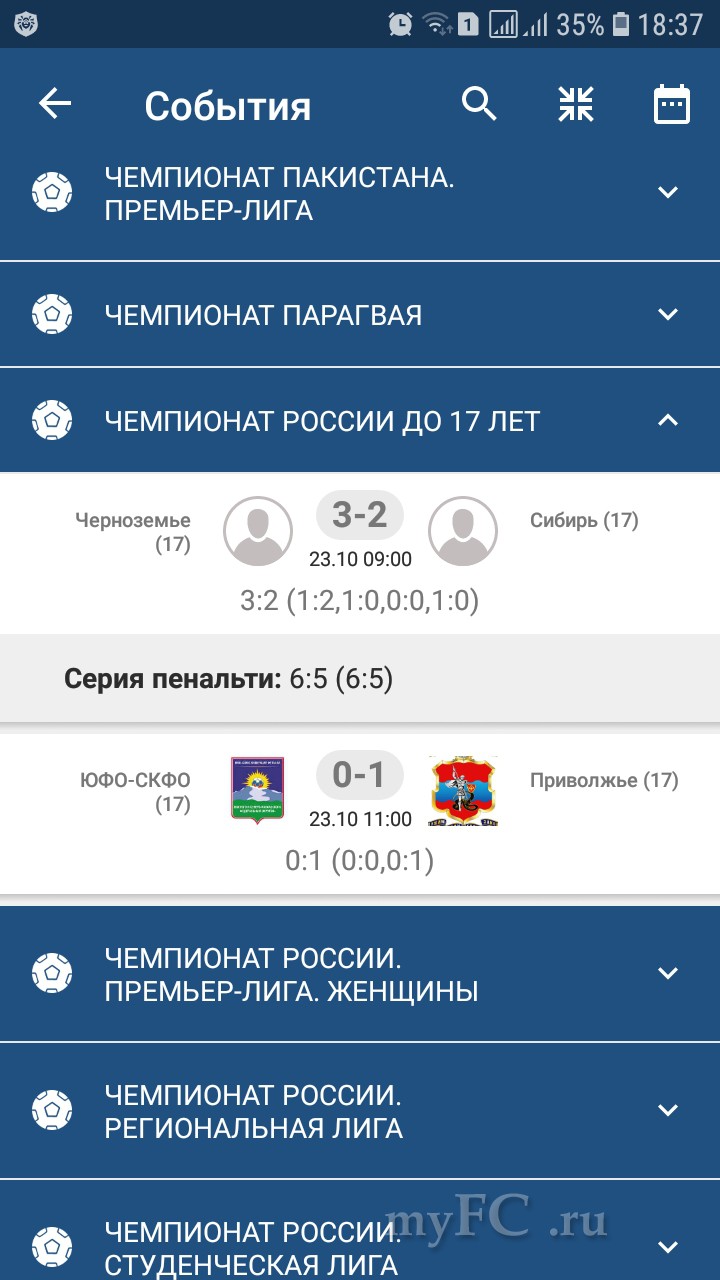Open the search magnifier icon
Screen dimensions: 720x1280
click(x=479, y=104)
